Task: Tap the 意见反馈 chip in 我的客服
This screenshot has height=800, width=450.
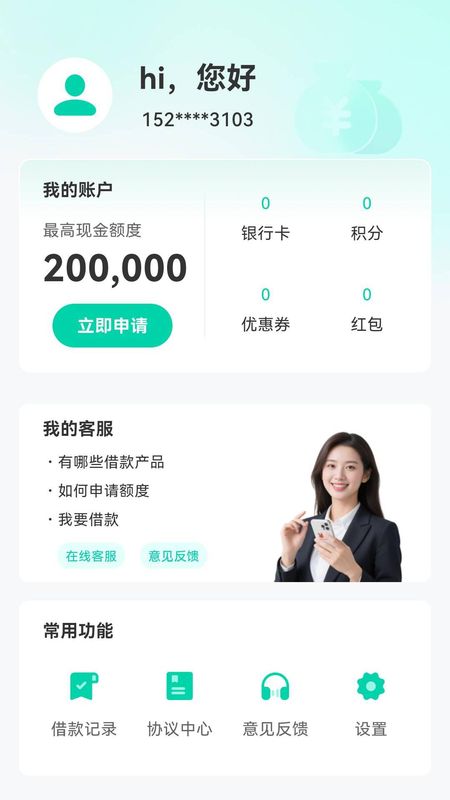Action: pyautogui.click(x=173, y=556)
